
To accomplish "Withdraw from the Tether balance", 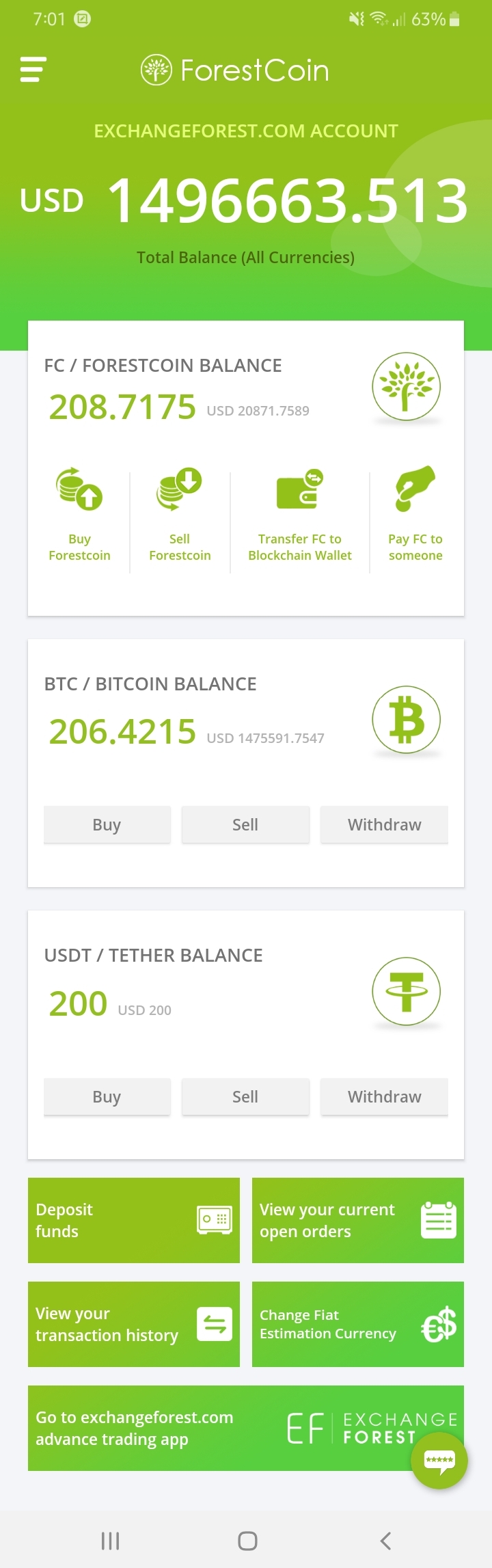I will coord(384,1096).
